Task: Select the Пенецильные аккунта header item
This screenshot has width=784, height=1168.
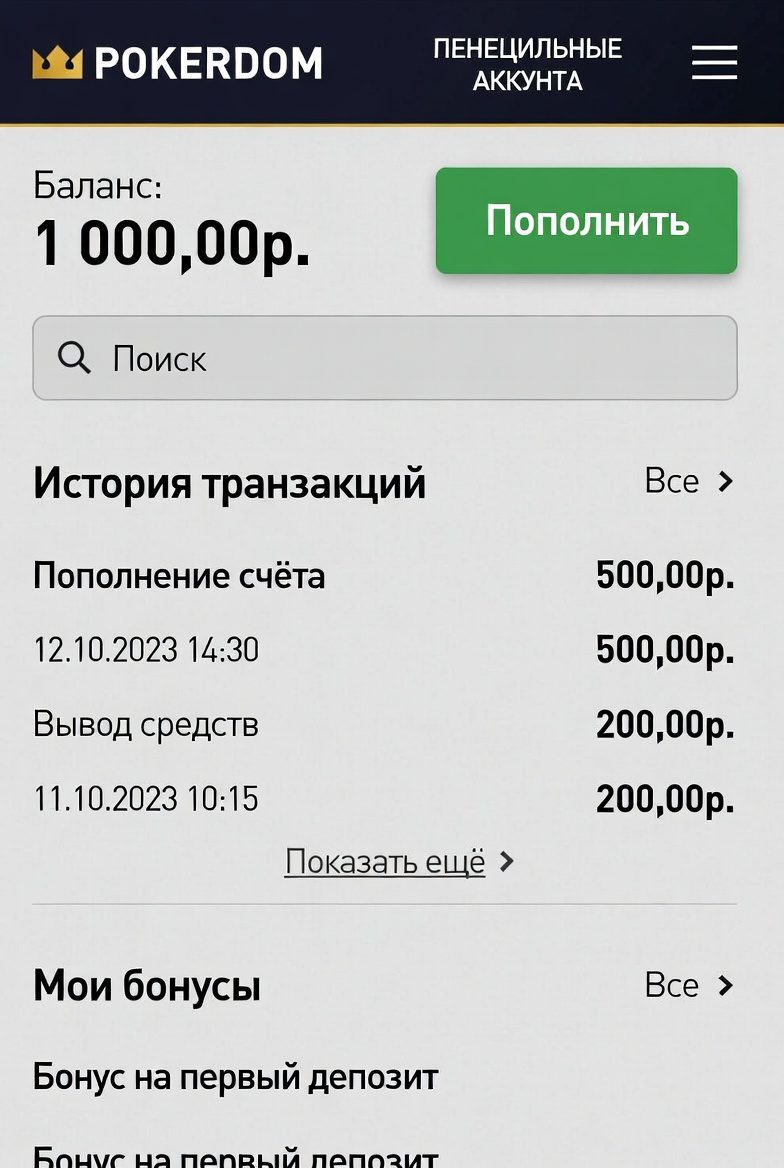Action: 527,62
